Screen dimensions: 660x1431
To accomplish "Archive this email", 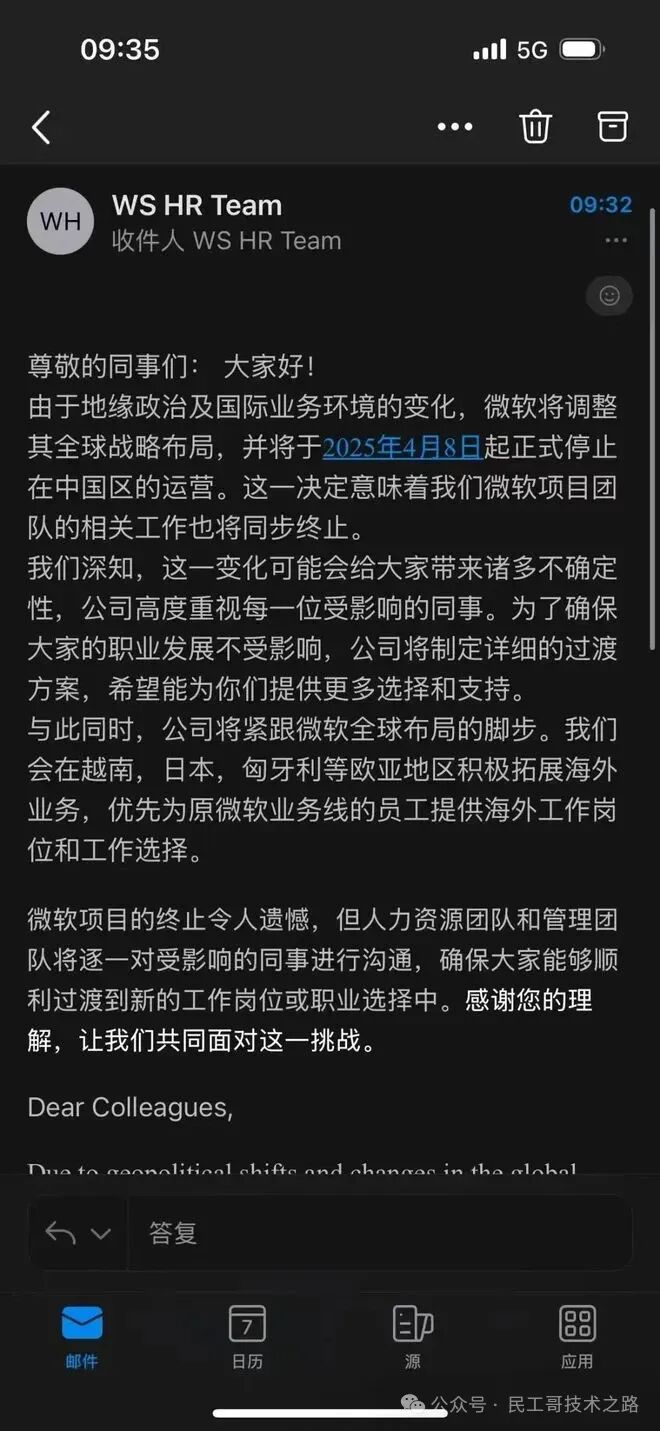I will (612, 126).
